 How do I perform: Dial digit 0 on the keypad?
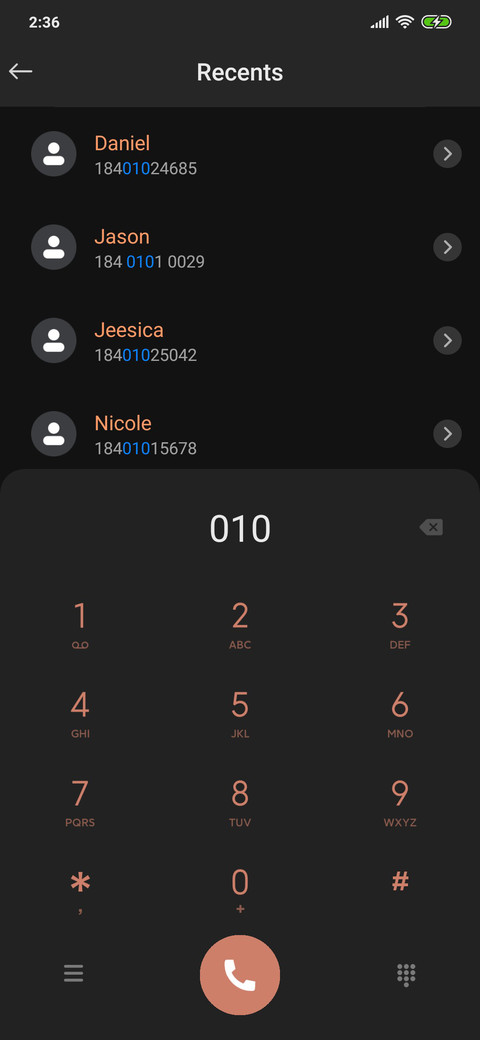click(240, 891)
